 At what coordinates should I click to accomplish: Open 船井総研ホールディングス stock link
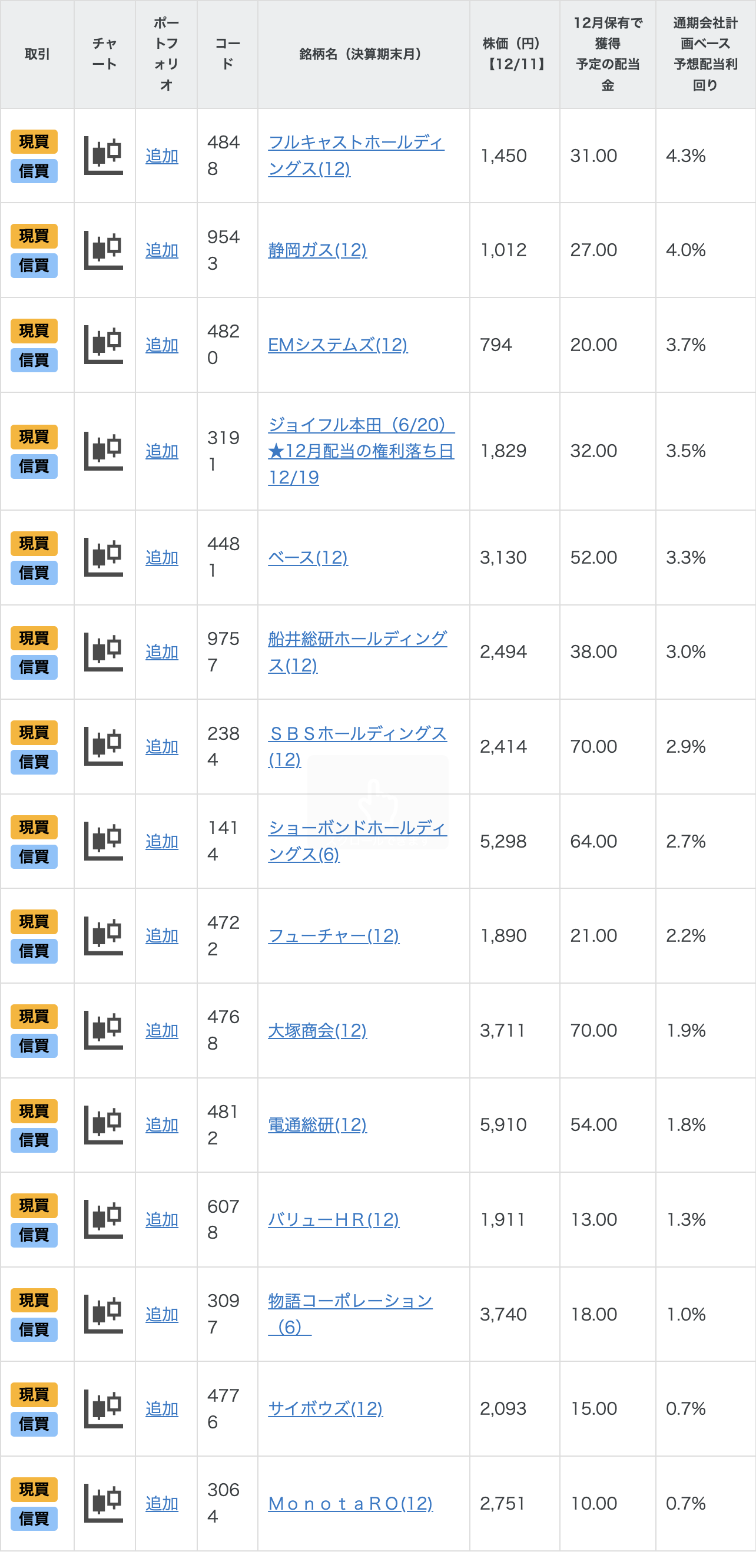[x=357, y=652]
